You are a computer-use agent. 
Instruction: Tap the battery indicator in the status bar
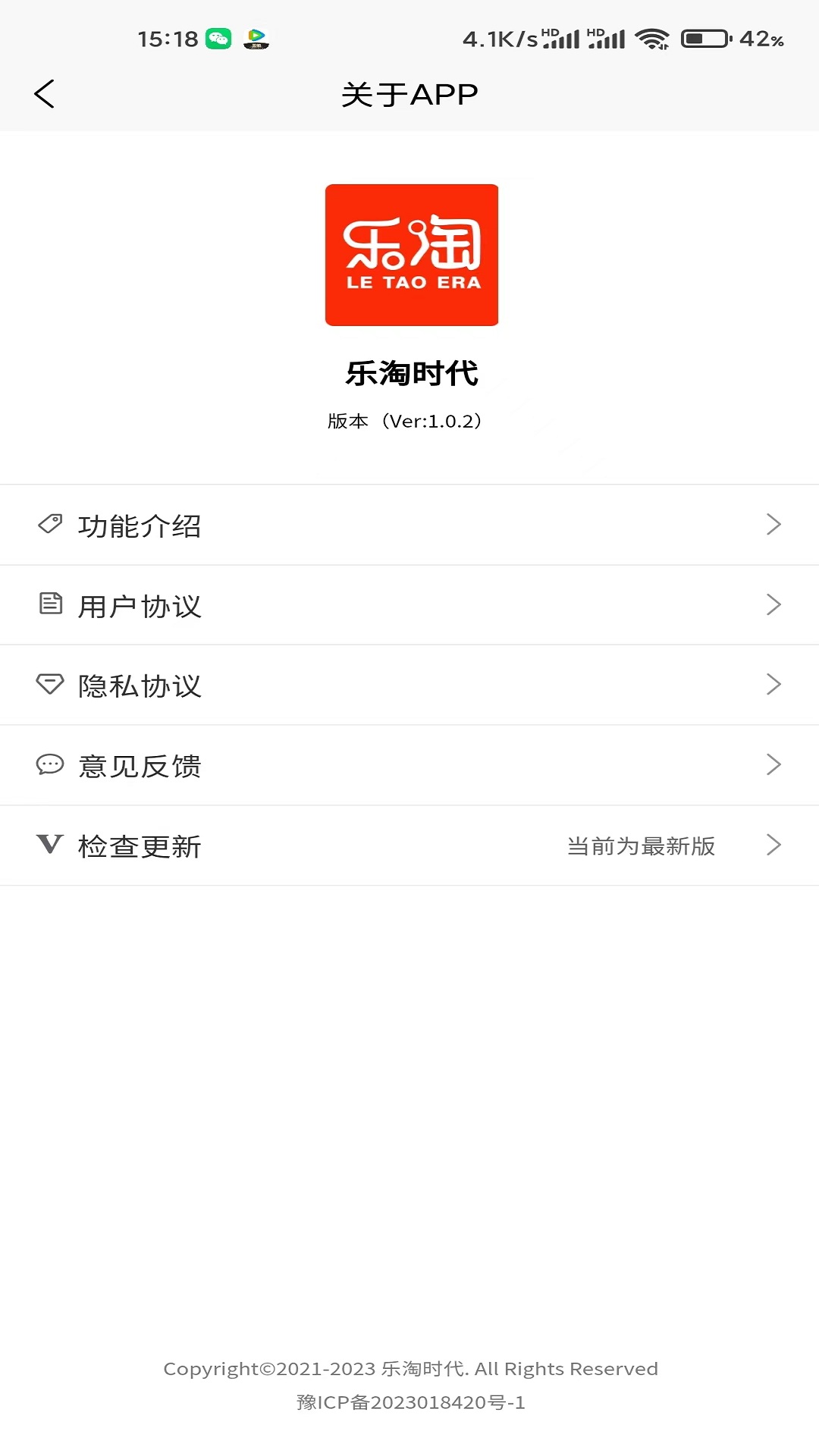(x=704, y=40)
